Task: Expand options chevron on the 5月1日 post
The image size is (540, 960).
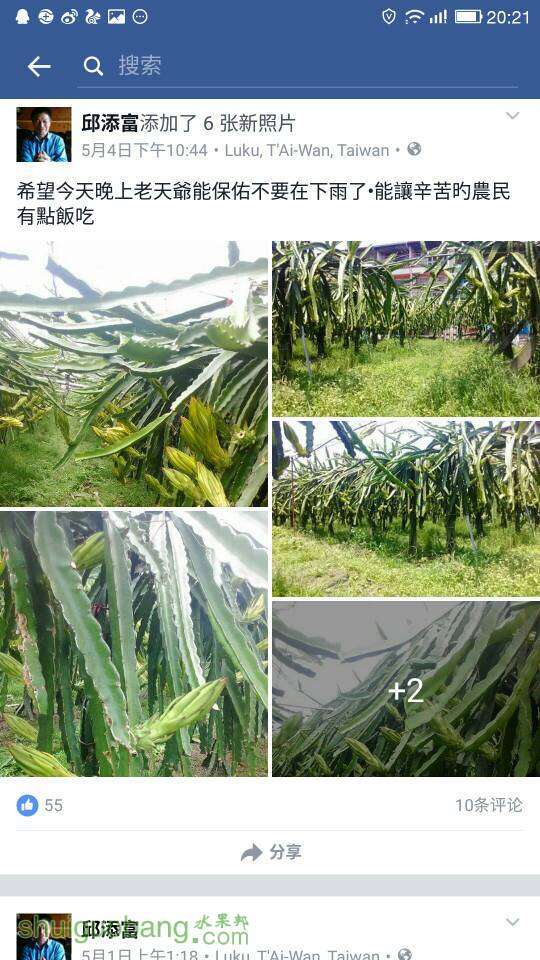Action: tap(512, 922)
